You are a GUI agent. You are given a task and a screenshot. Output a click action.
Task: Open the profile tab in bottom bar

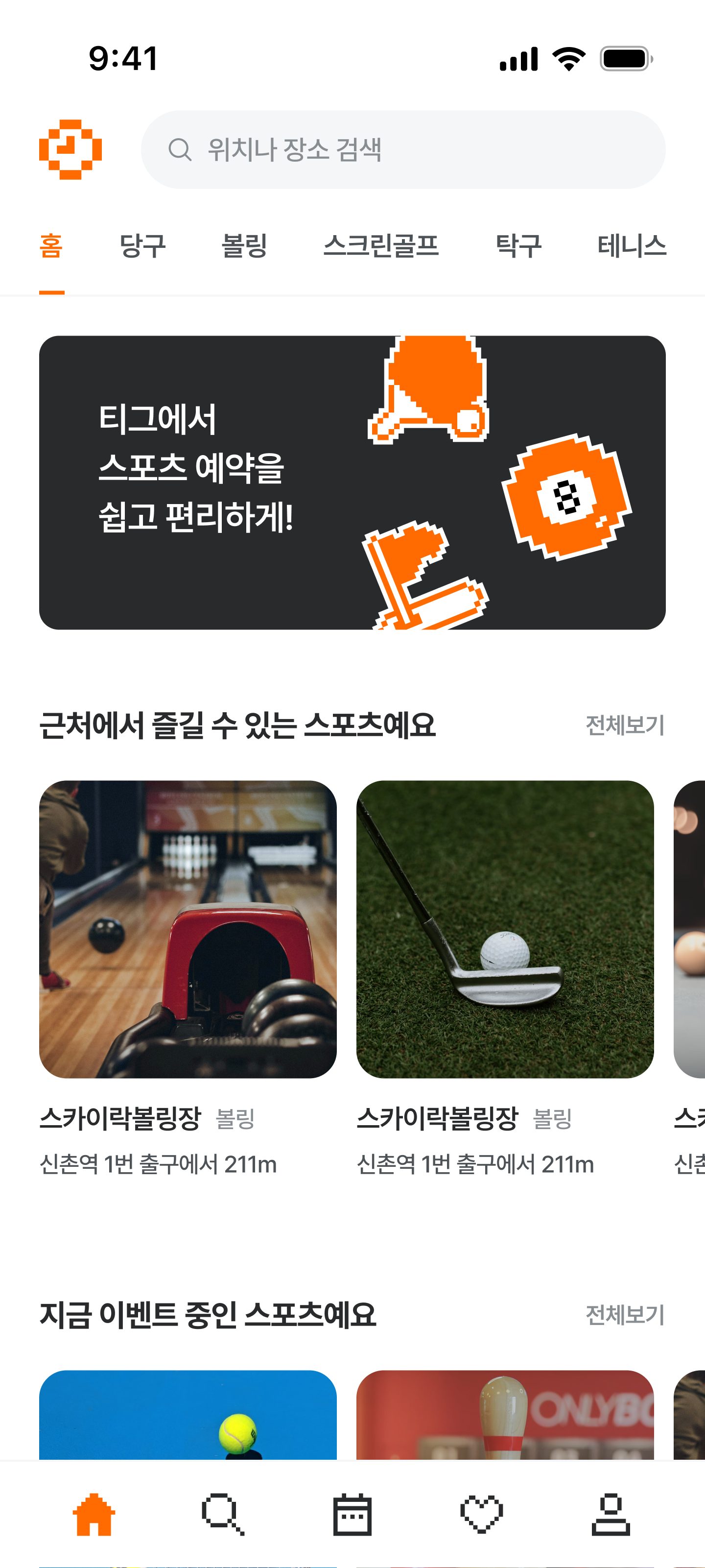pos(610,1514)
